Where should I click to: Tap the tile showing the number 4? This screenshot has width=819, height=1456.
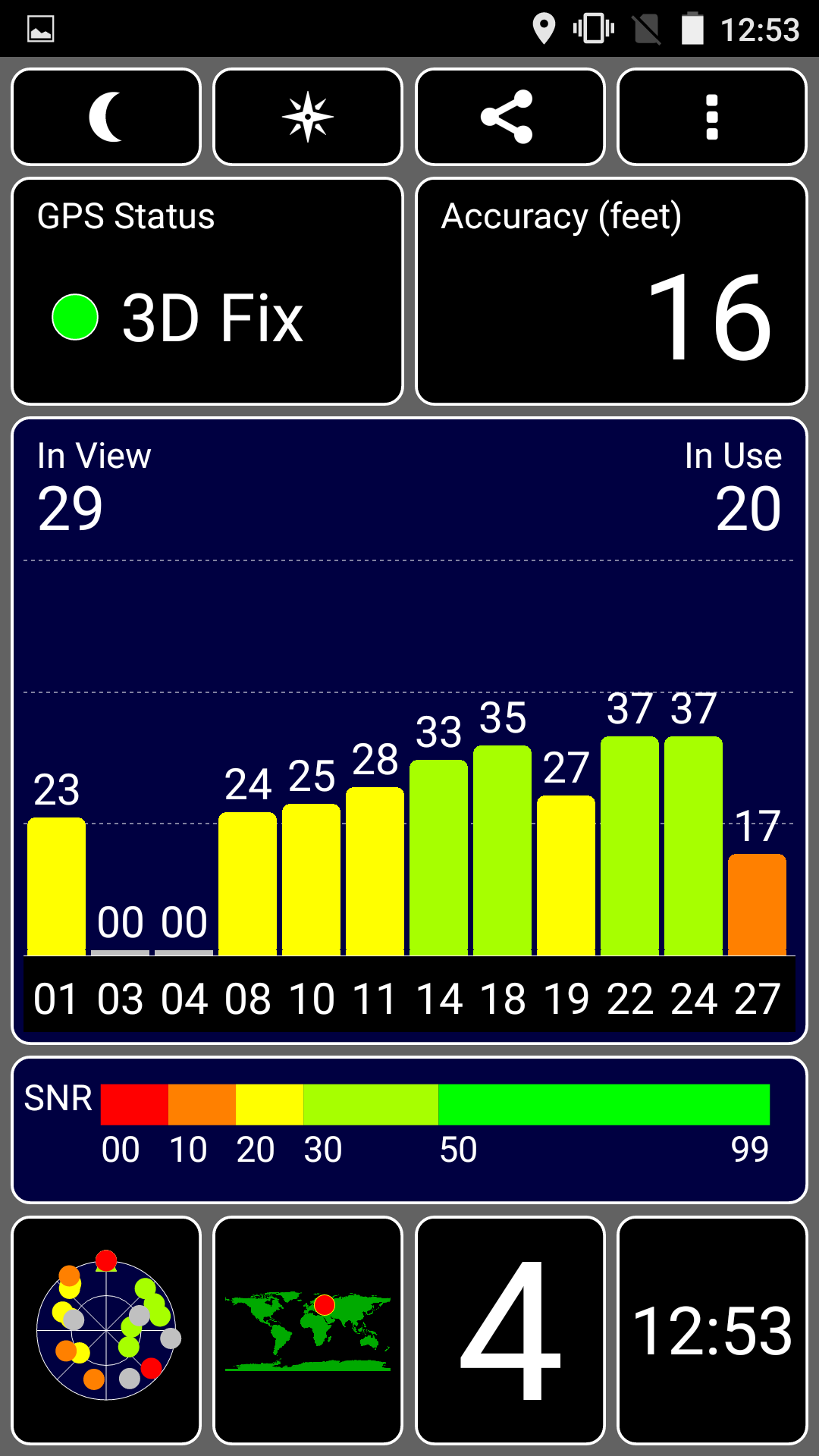[x=510, y=1331]
